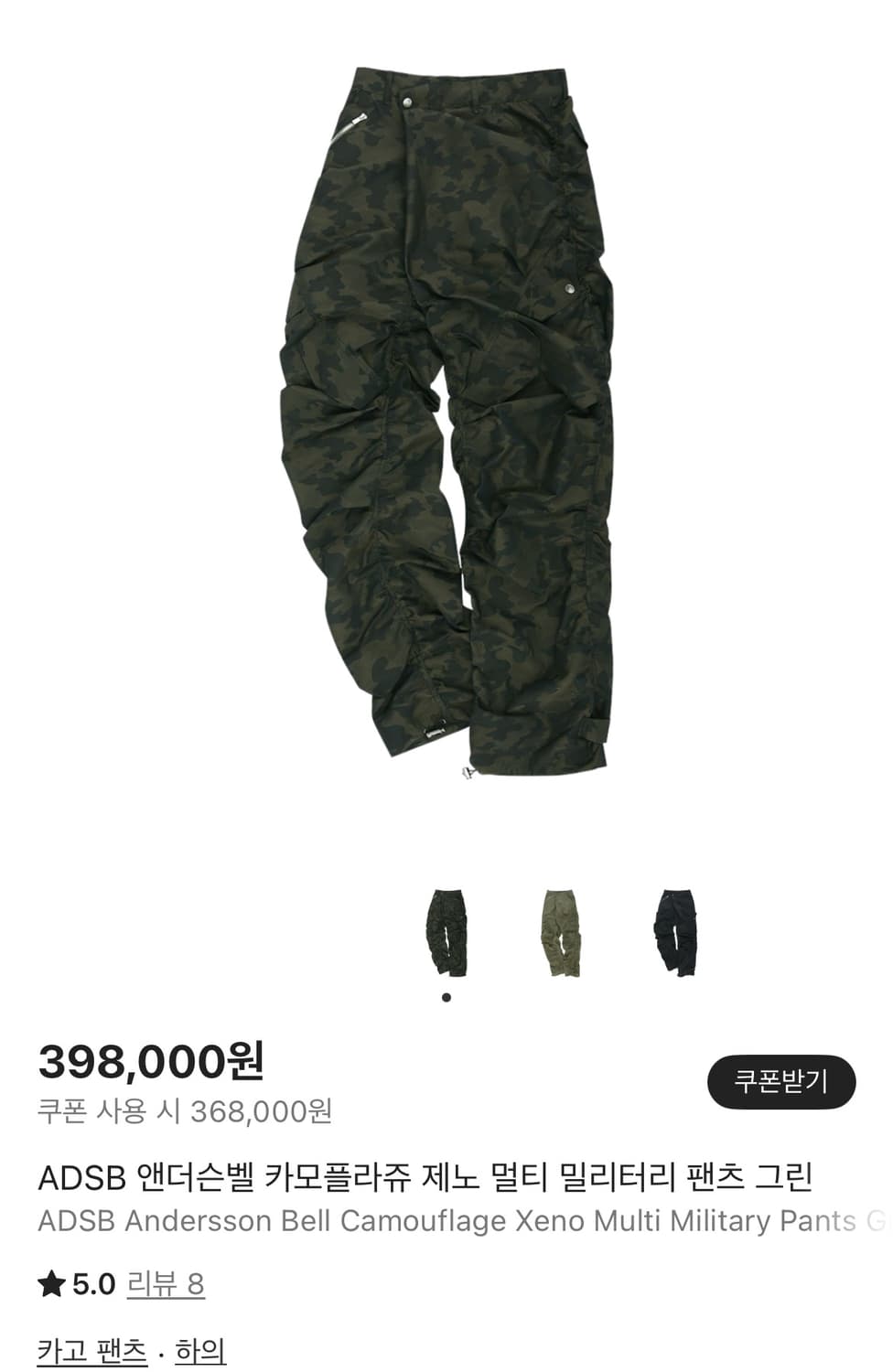Viewport: 893px width, 1372px height.
Task: Tap the carousel dot indicator below the thumbnails
Action: coord(447,996)
